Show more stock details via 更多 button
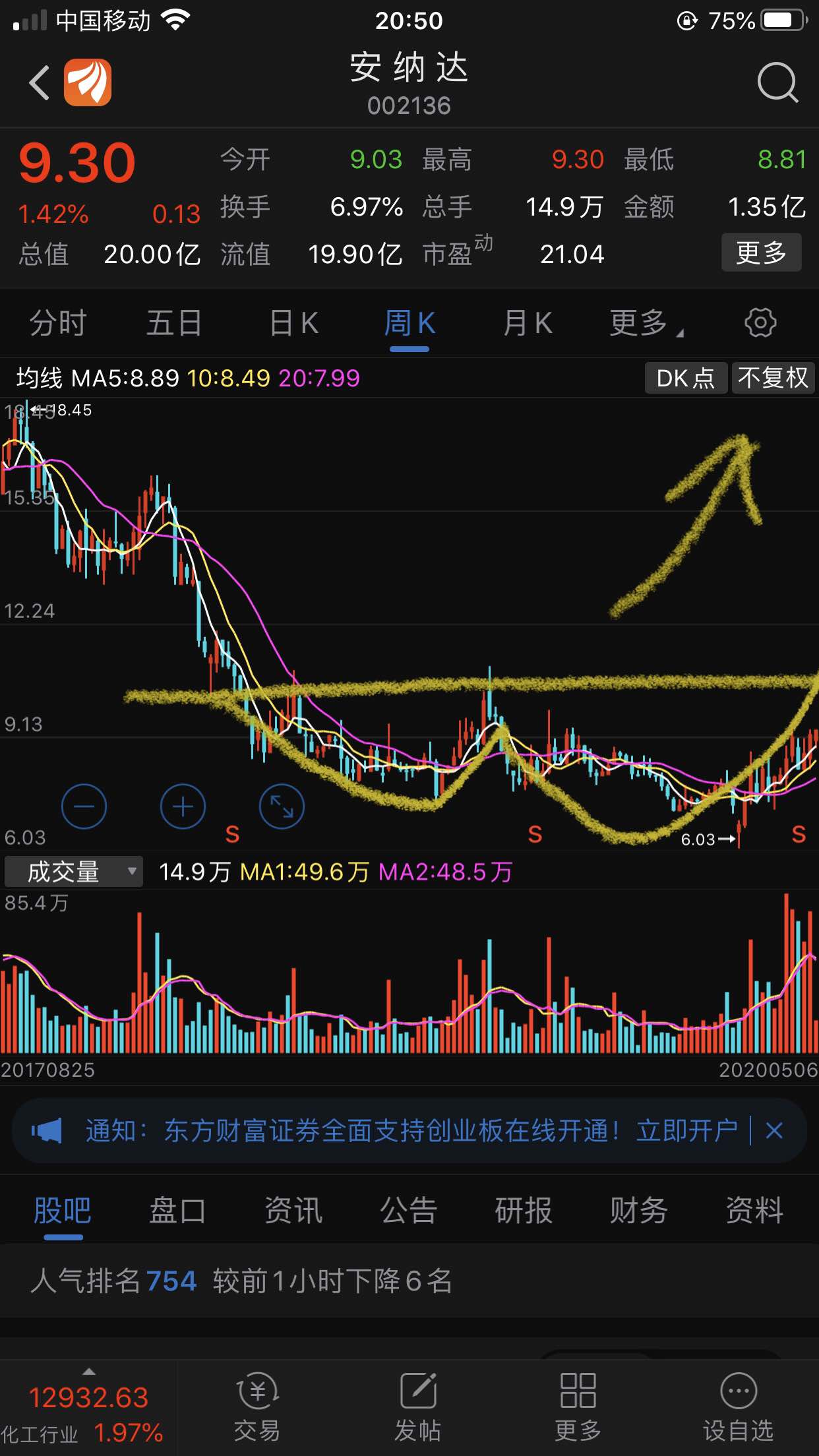 (761, 253)
